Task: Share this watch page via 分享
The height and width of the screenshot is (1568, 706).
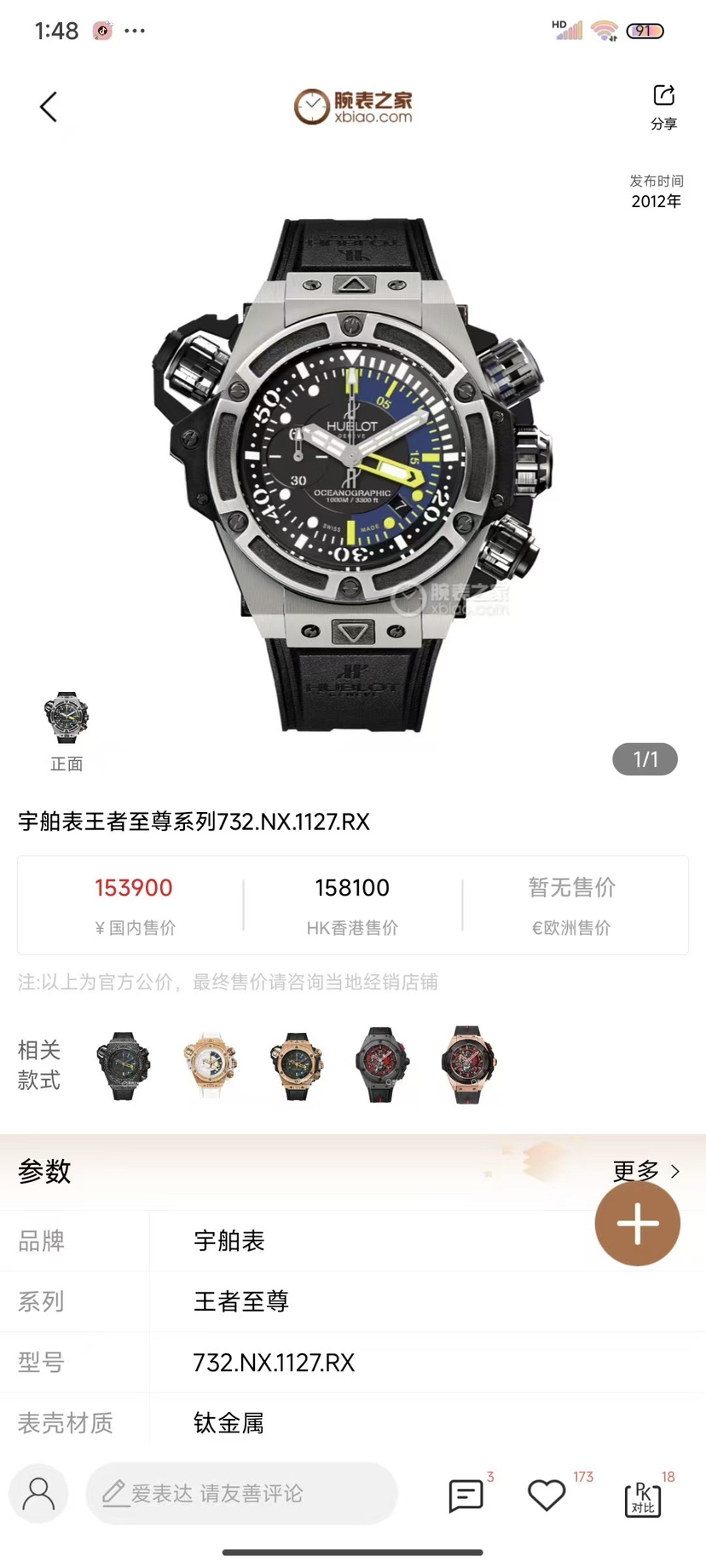Action: 663,107
